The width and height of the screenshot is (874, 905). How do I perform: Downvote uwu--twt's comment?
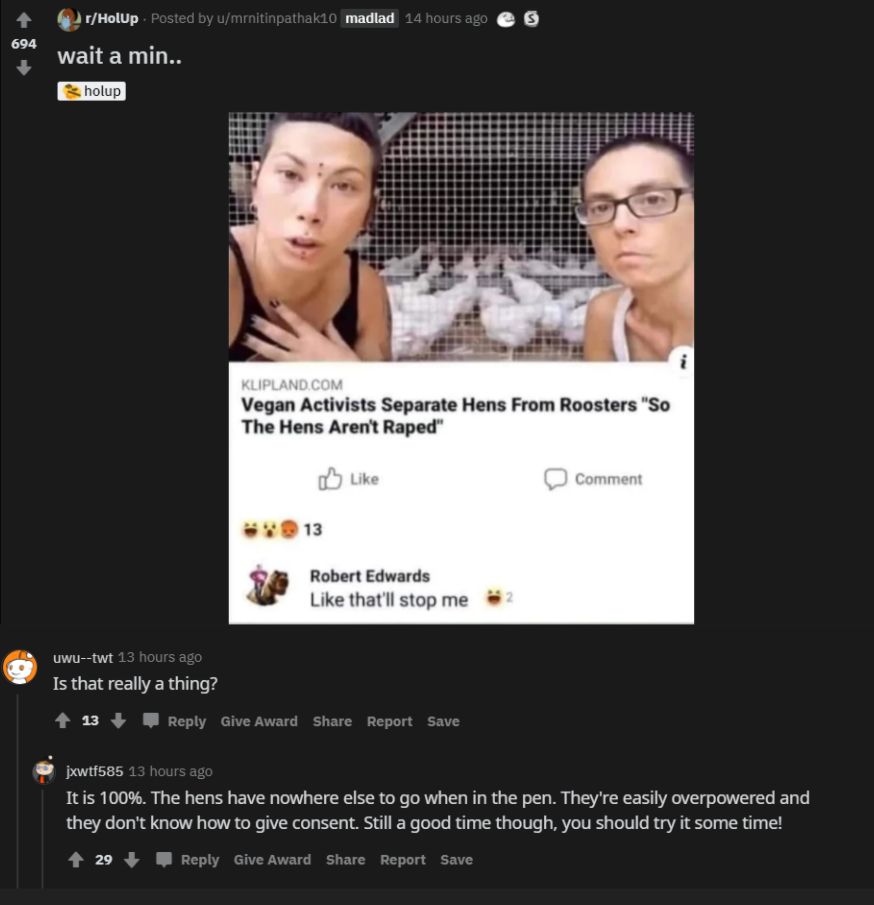(117, 721)
